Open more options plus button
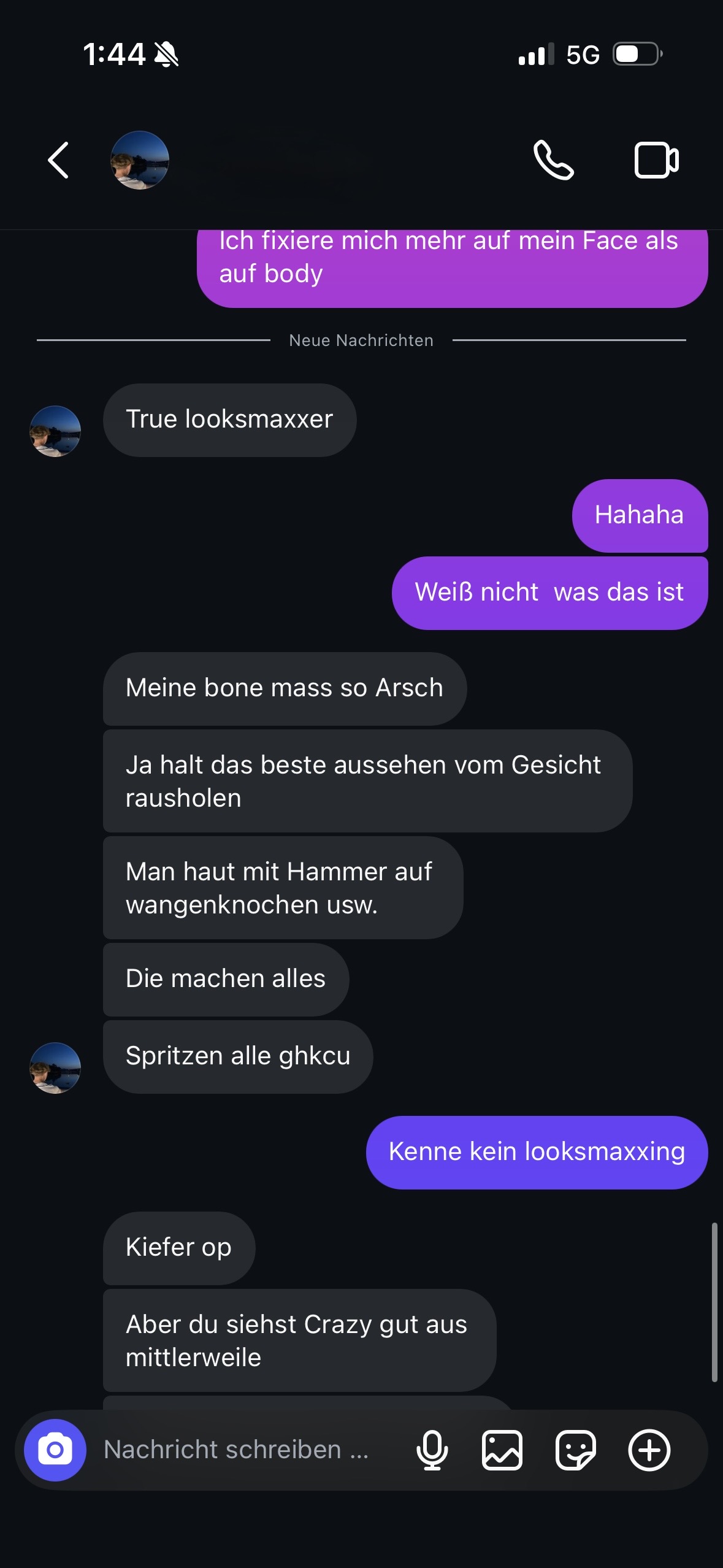The image size is (723, 1568). 649,1450
